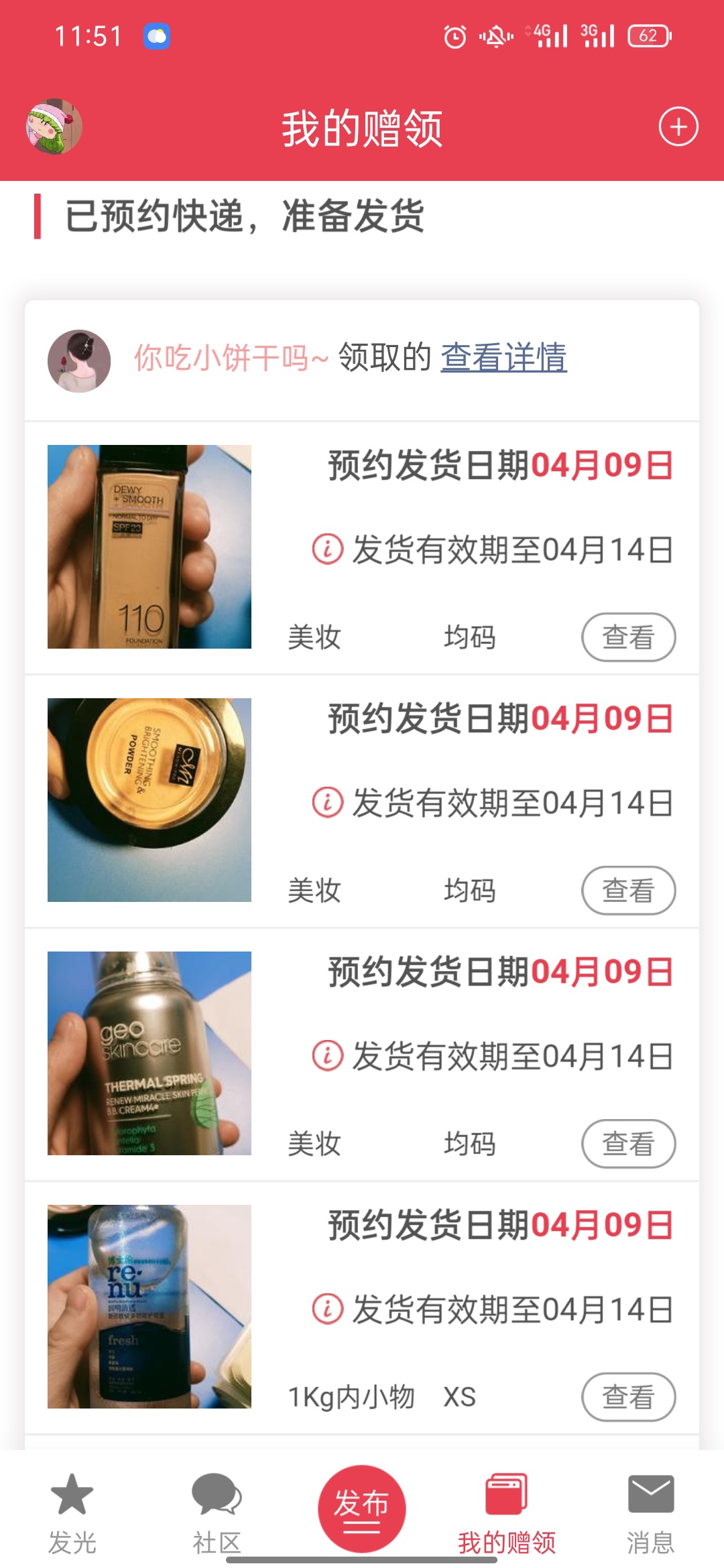This screenshot has height=1568, width=724.
Task: Open the 查看详情 link
Action: click(504, 357)
